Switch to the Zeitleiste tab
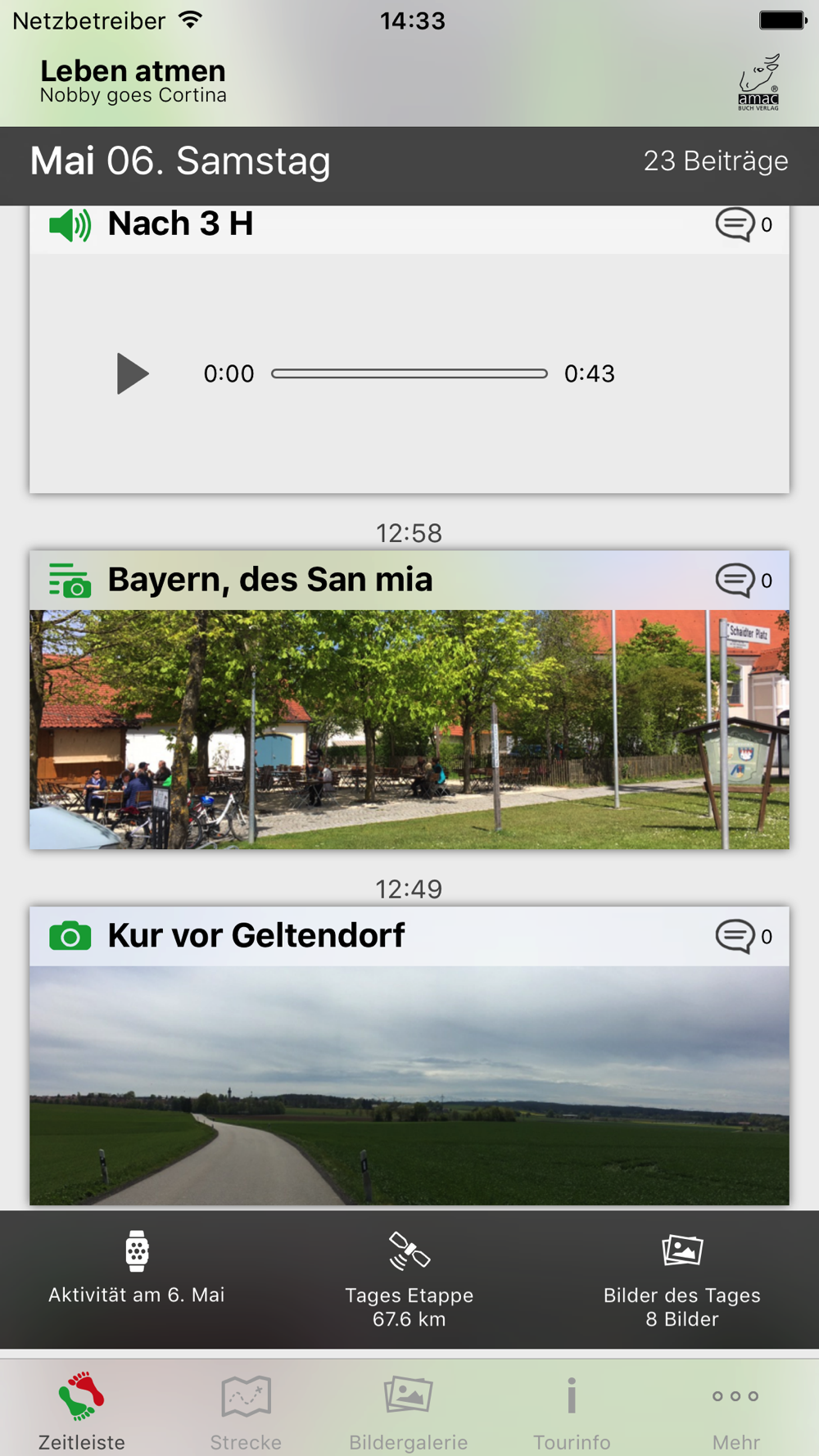 click(82, 1412)
